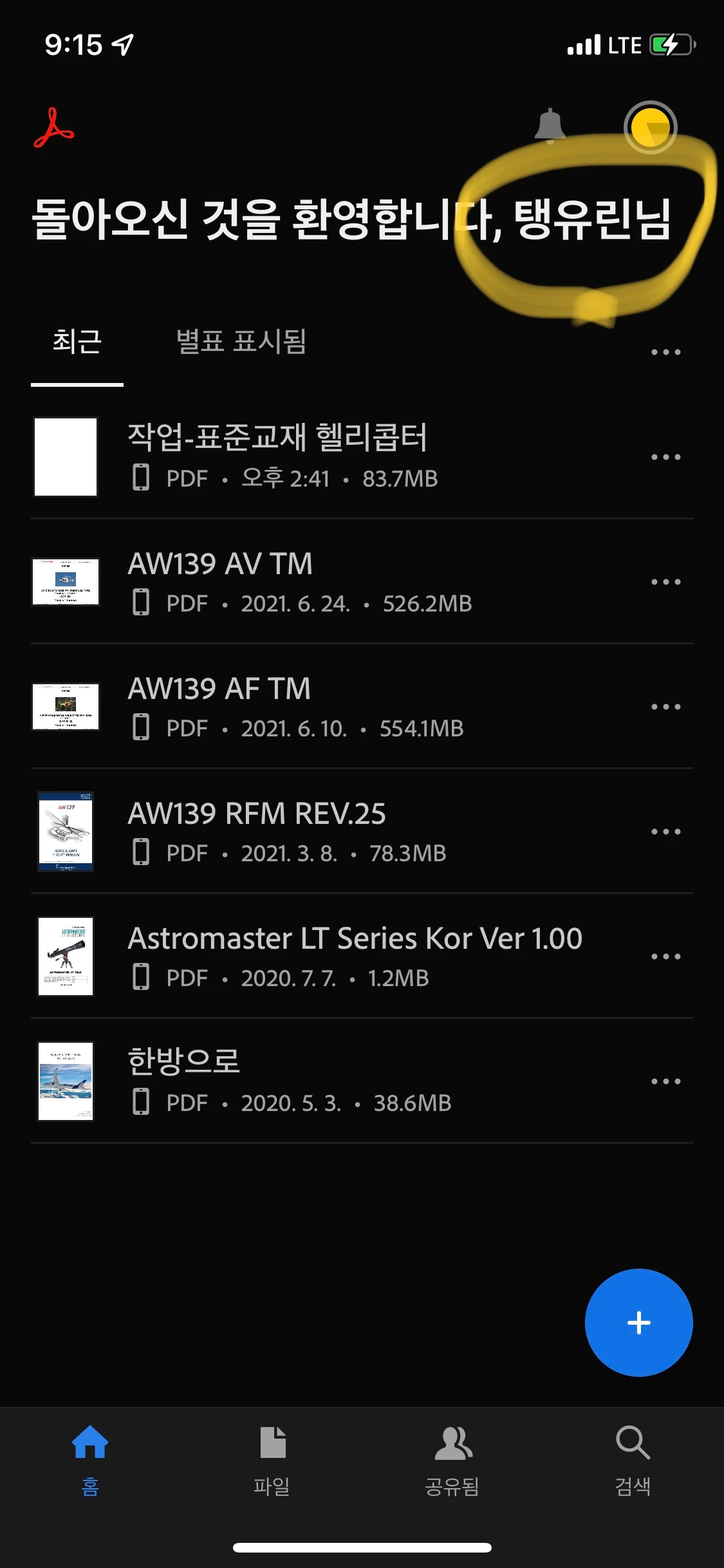Screen dimensions: 724x1568
Task: Select the 최근 tab
Action: click(x=77, y=341)
